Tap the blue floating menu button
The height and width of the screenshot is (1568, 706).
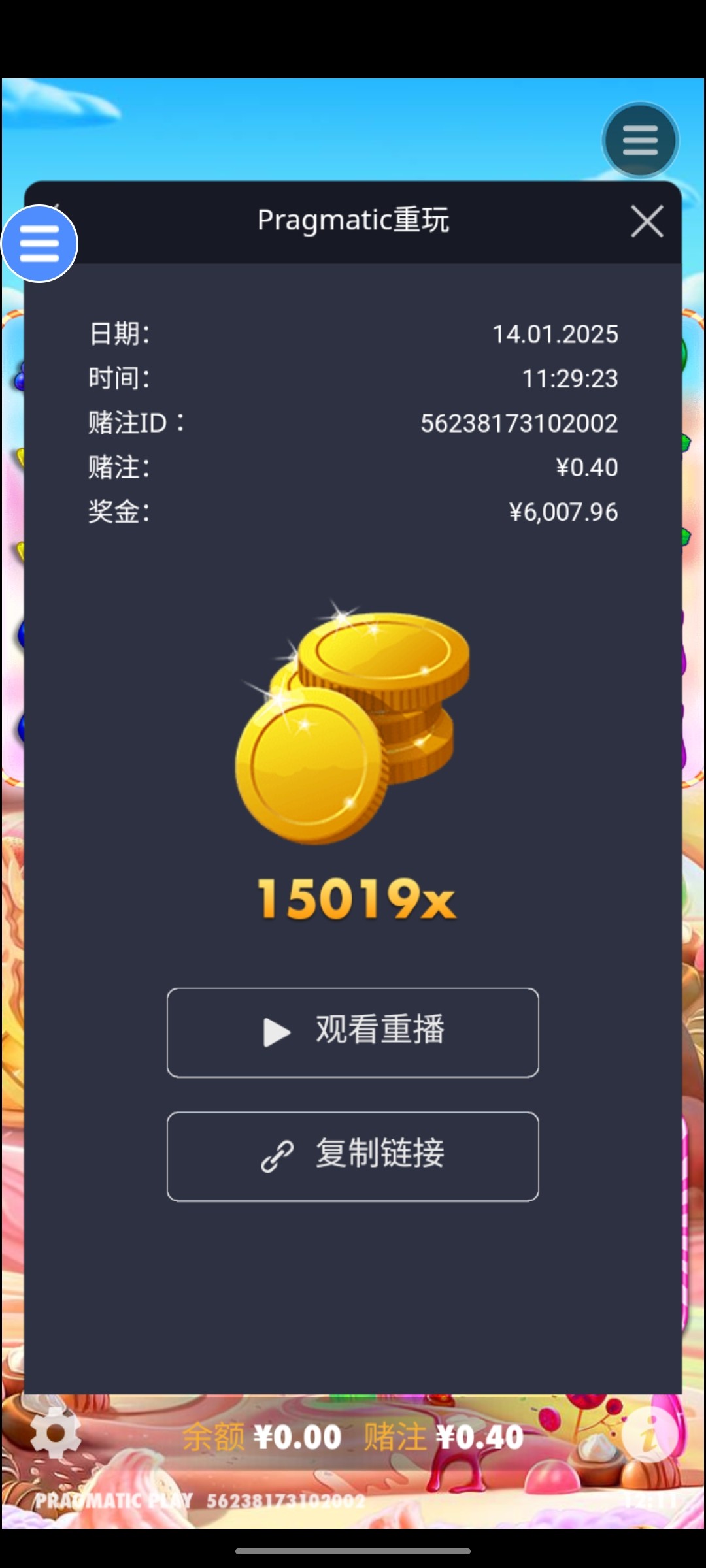click(x=39, y=244)
